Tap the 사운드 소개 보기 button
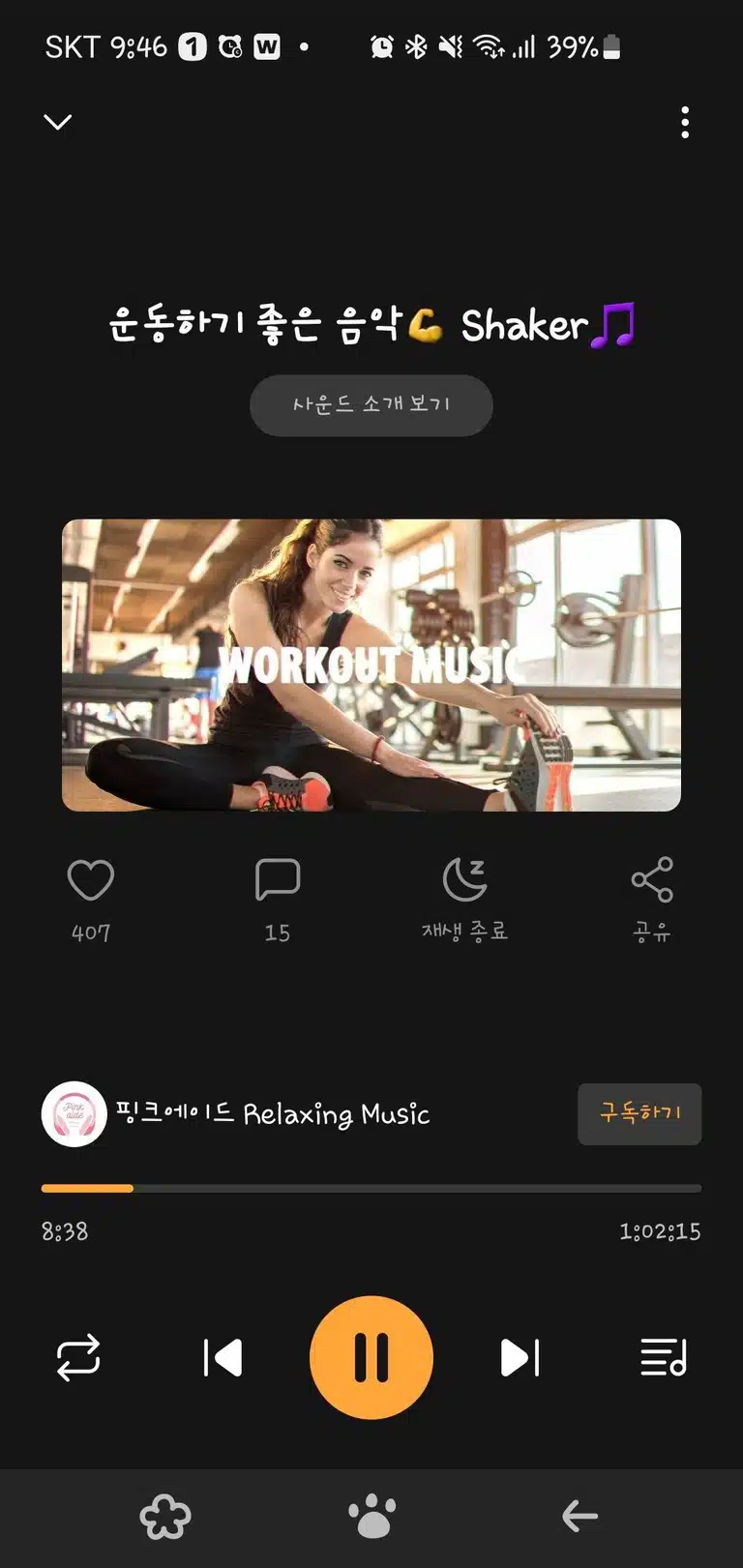The height and width of the screenshot is (1568, 743). click(x=371, y=404)
